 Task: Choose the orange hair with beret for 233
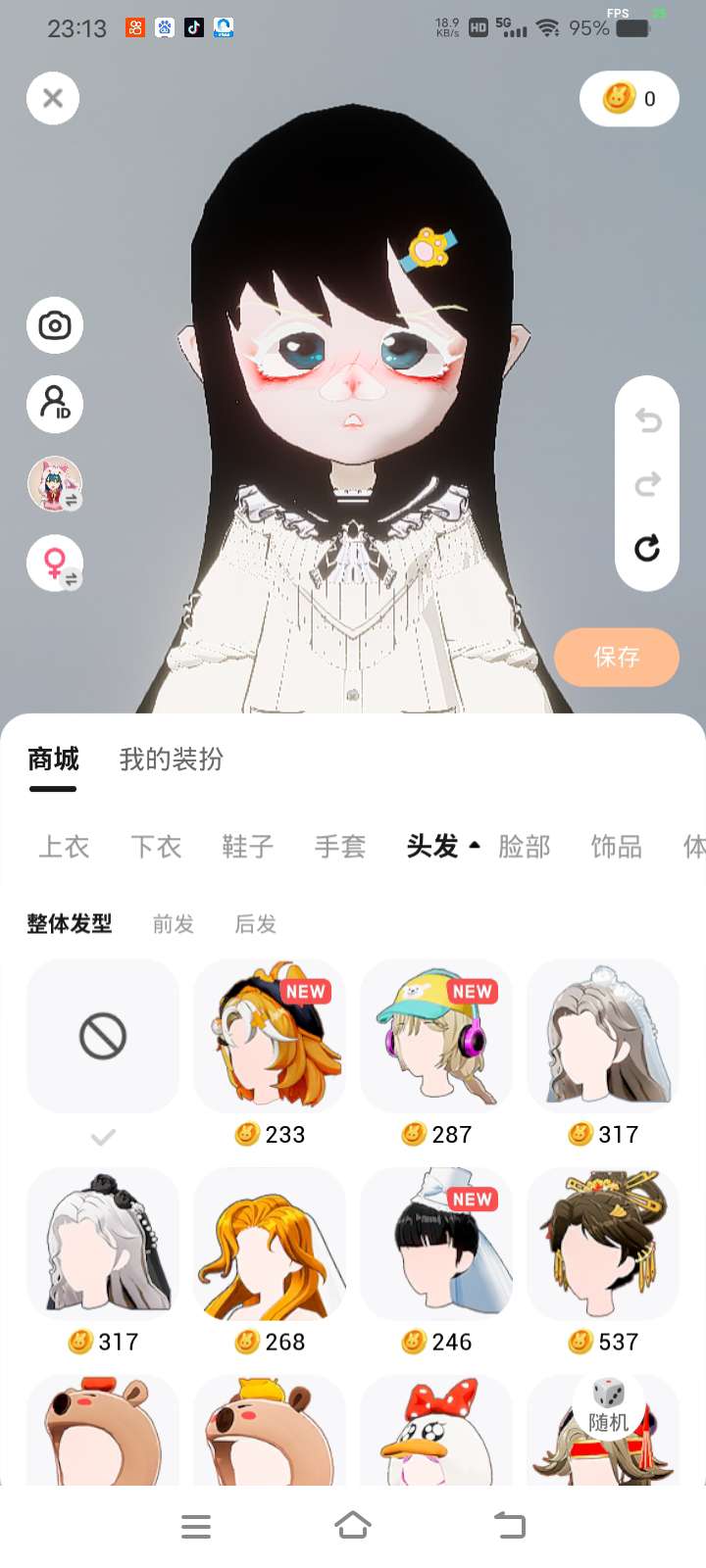tap(270, 1053)
